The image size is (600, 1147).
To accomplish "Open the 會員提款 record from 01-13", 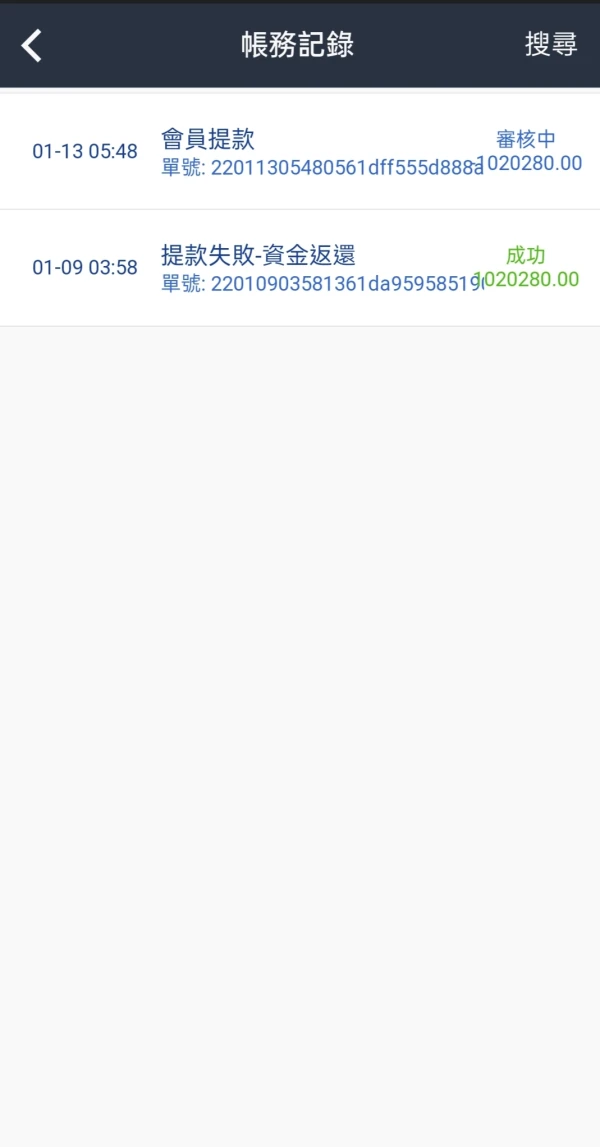I will 300,151.
